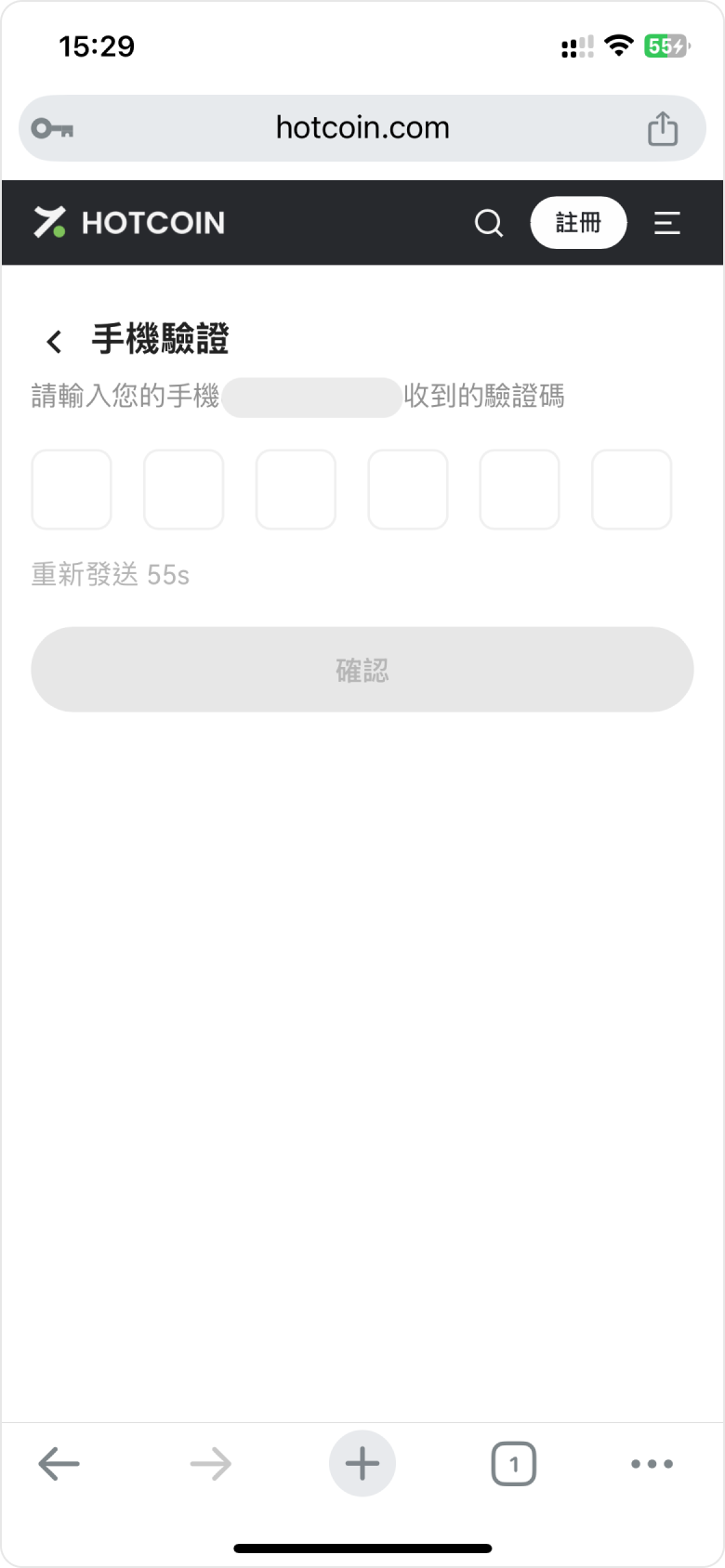Open the browser's three-dot menu
This screenshot has height=1568, width=725.
[652, 1464]
